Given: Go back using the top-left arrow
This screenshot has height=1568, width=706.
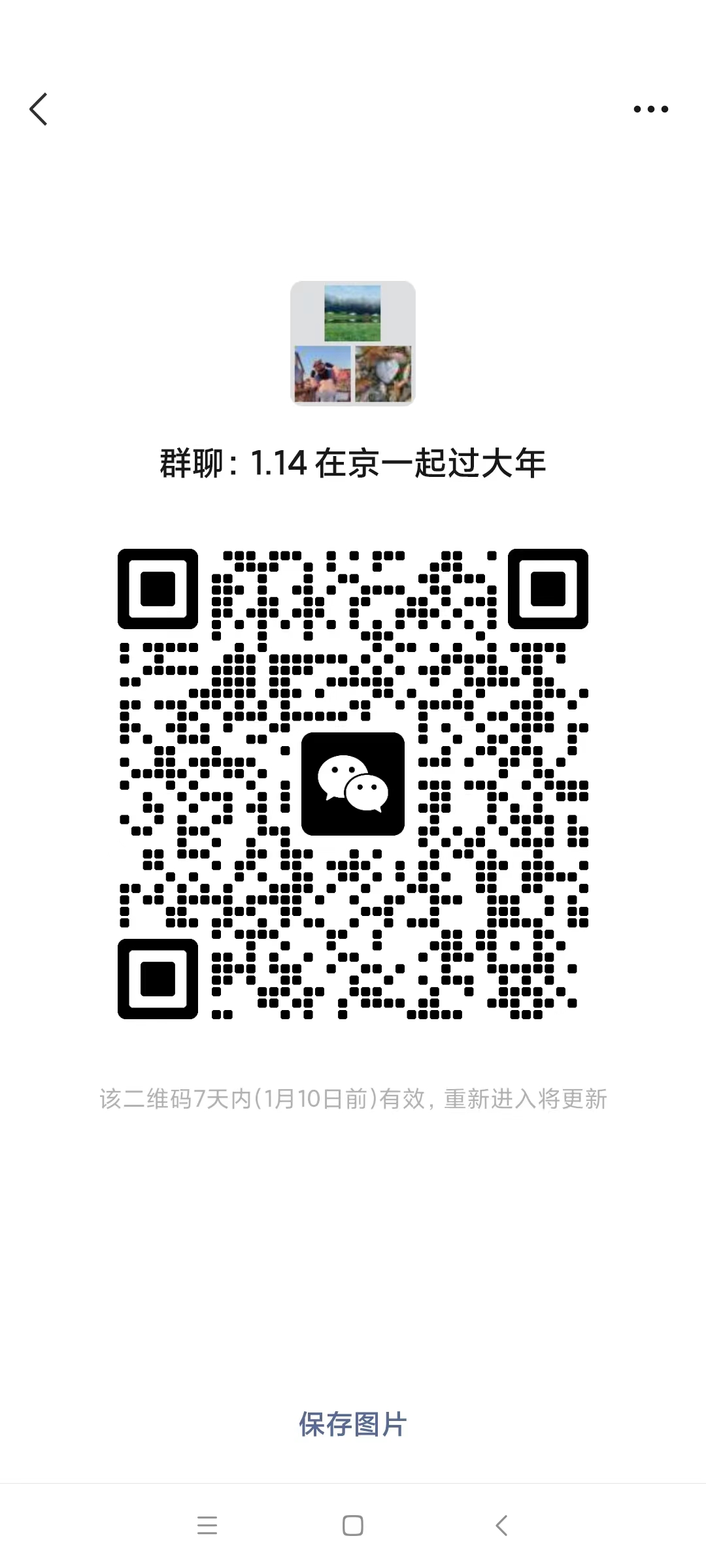Looking at the screenshot, I should click(x=39, y=108).
